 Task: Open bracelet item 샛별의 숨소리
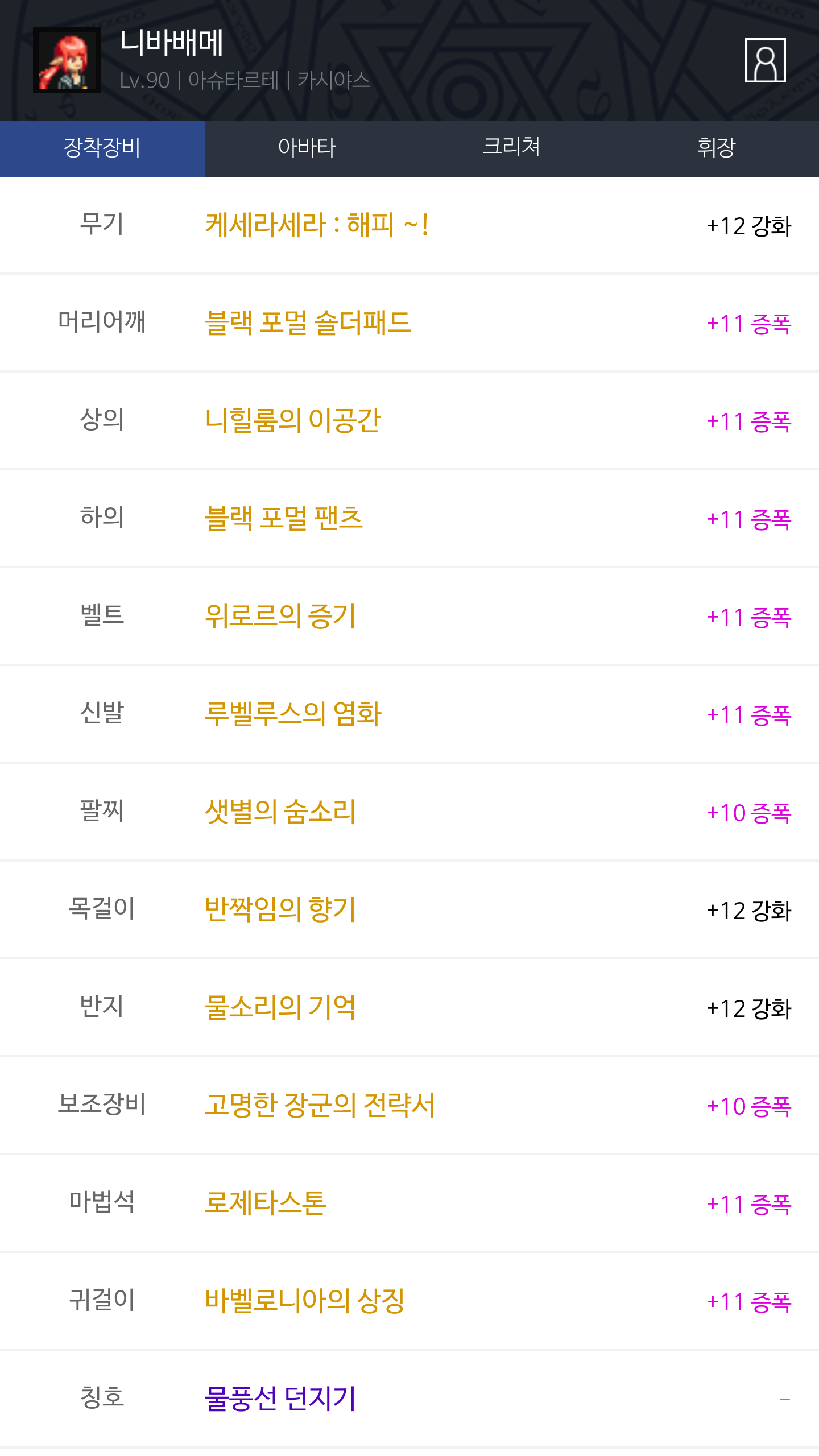[x=280, y=812]
